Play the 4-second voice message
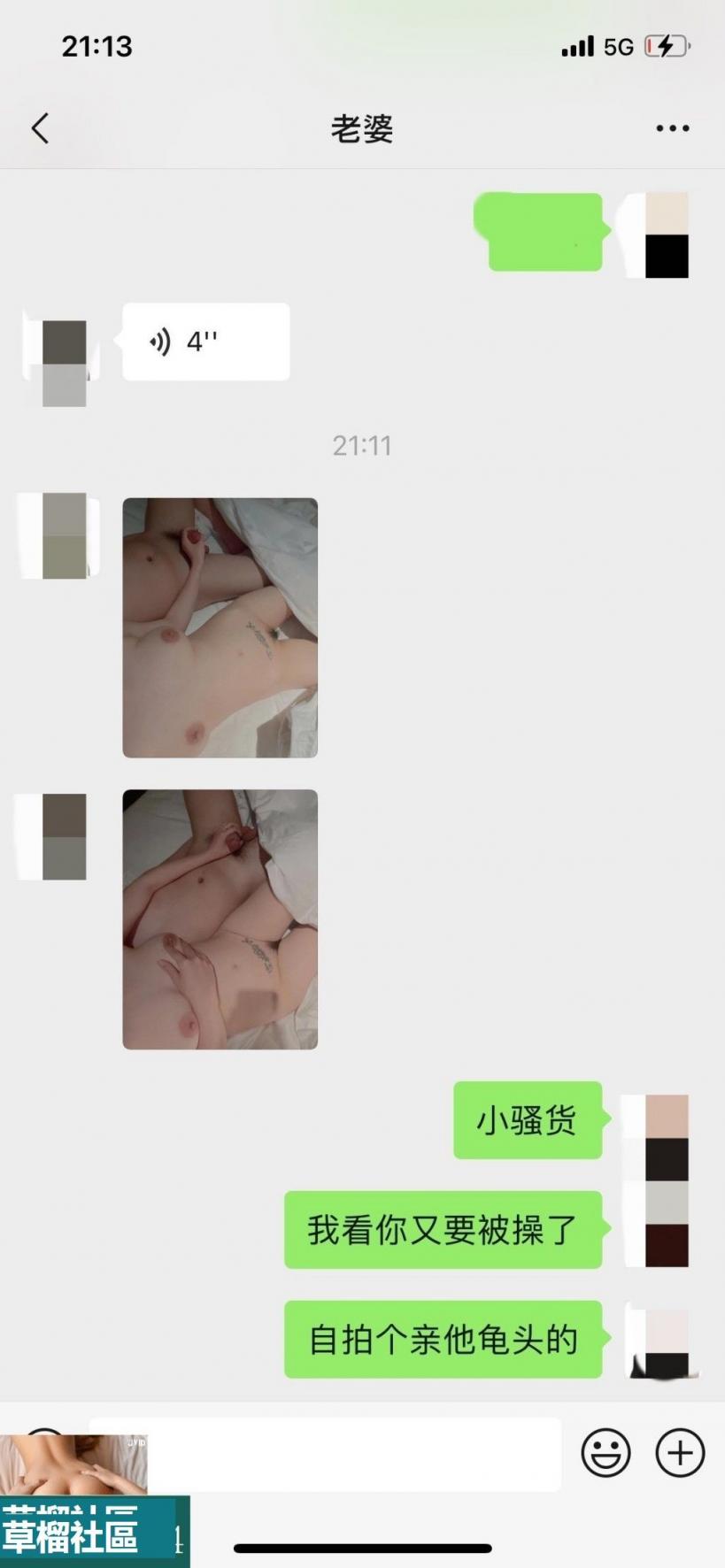 (205, 342)
